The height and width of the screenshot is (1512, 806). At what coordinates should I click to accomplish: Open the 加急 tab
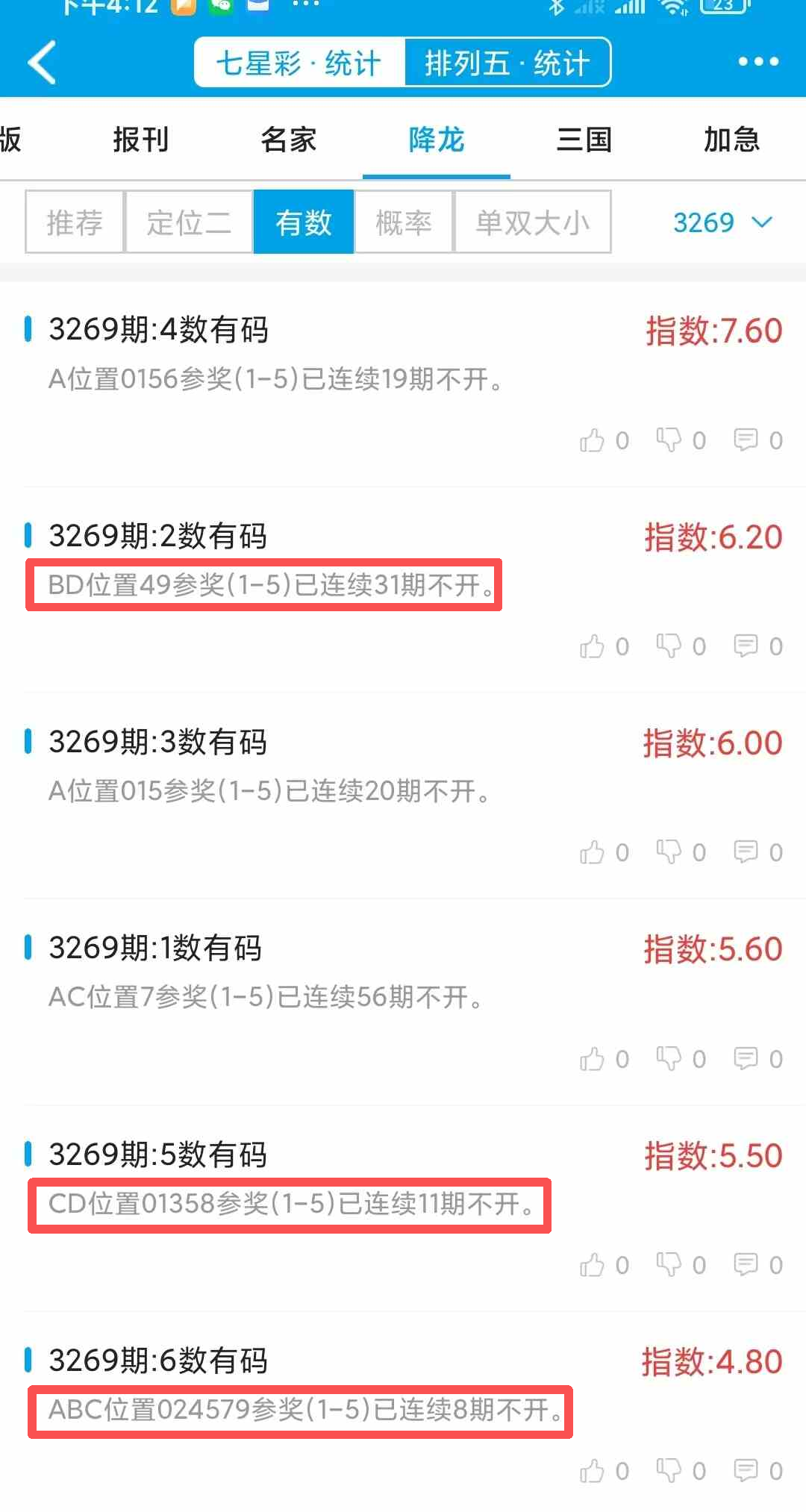tap(731, 140)
